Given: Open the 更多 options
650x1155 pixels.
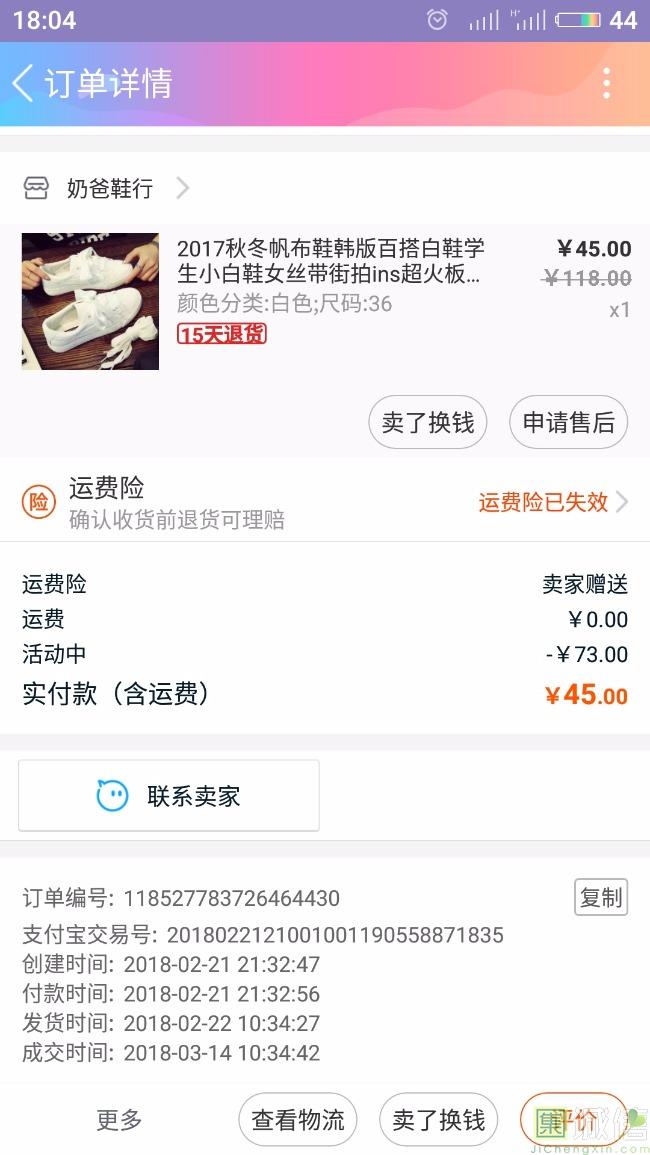Looking at the screenshot, I should 119,1120.
